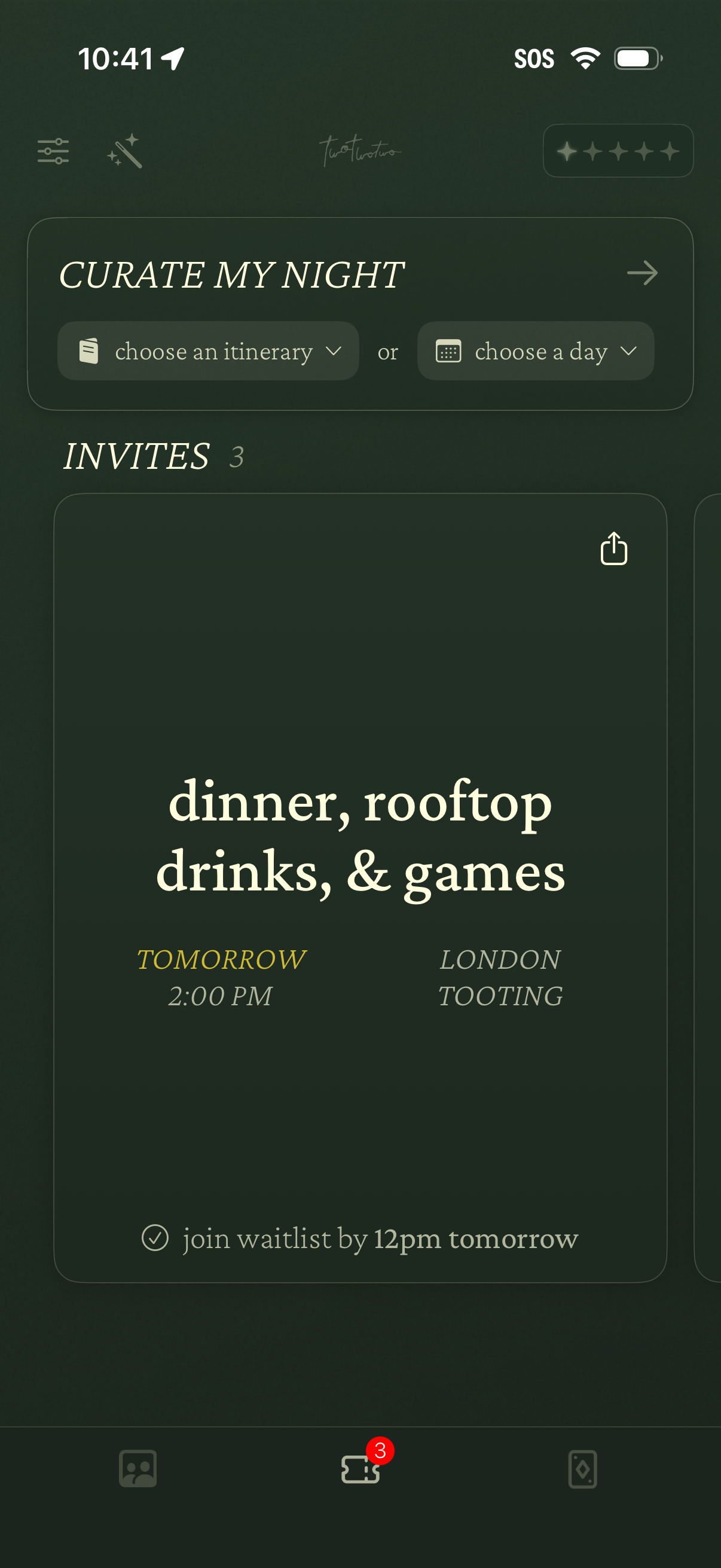The height and width of the screenshot is (1568, 721).
Task: Switch to the playing card tab
Action: point(582,1469)
